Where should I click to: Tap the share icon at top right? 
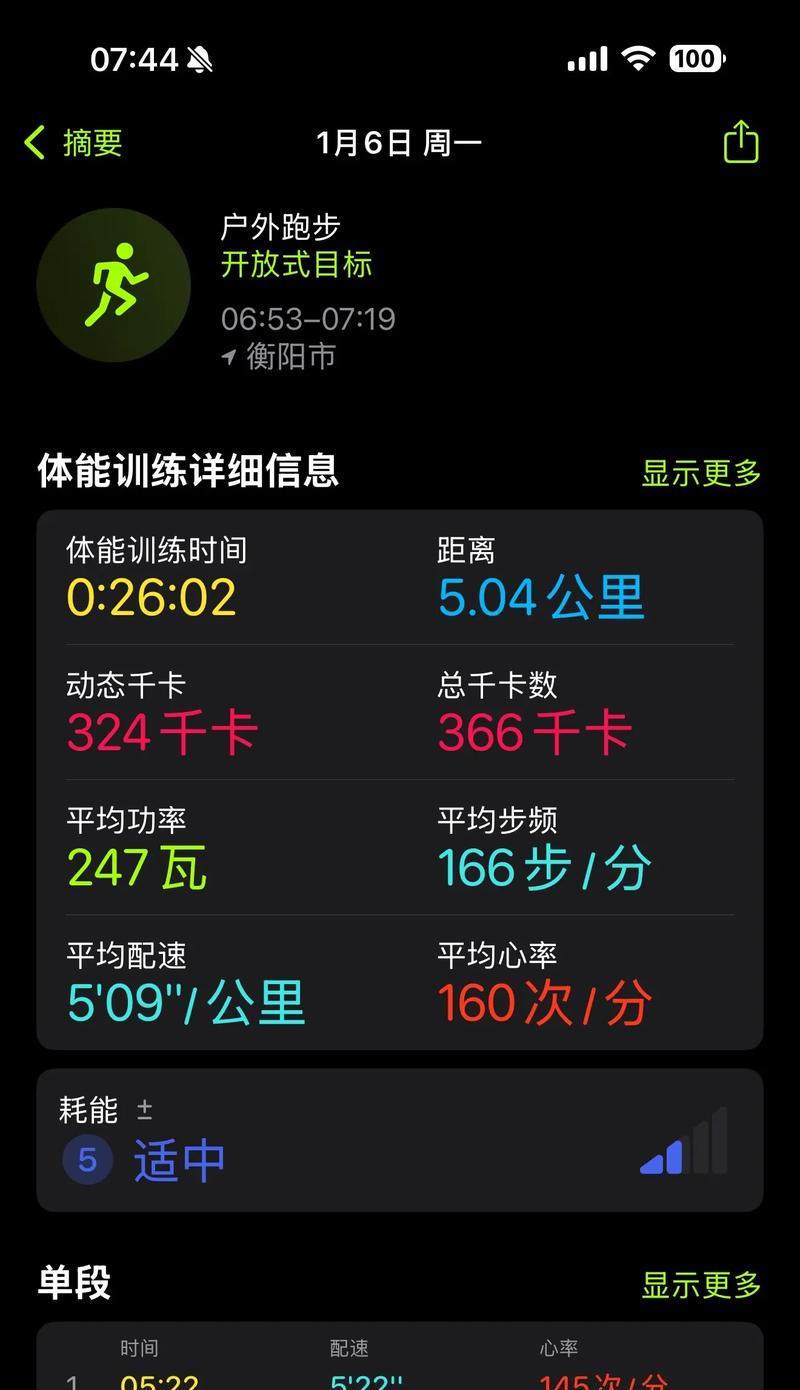(x=740, y=141)
